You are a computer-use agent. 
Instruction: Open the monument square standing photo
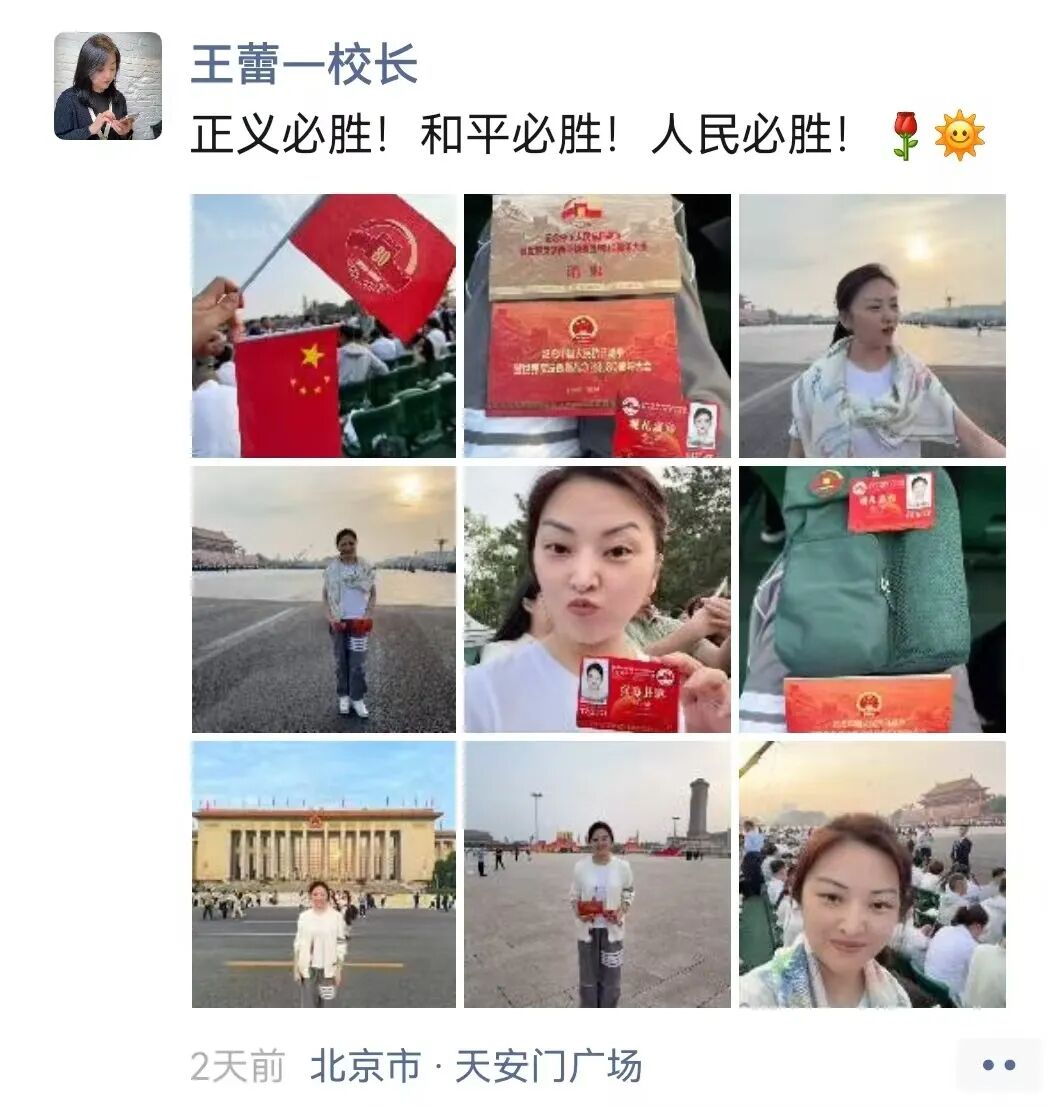pos(597,874)
